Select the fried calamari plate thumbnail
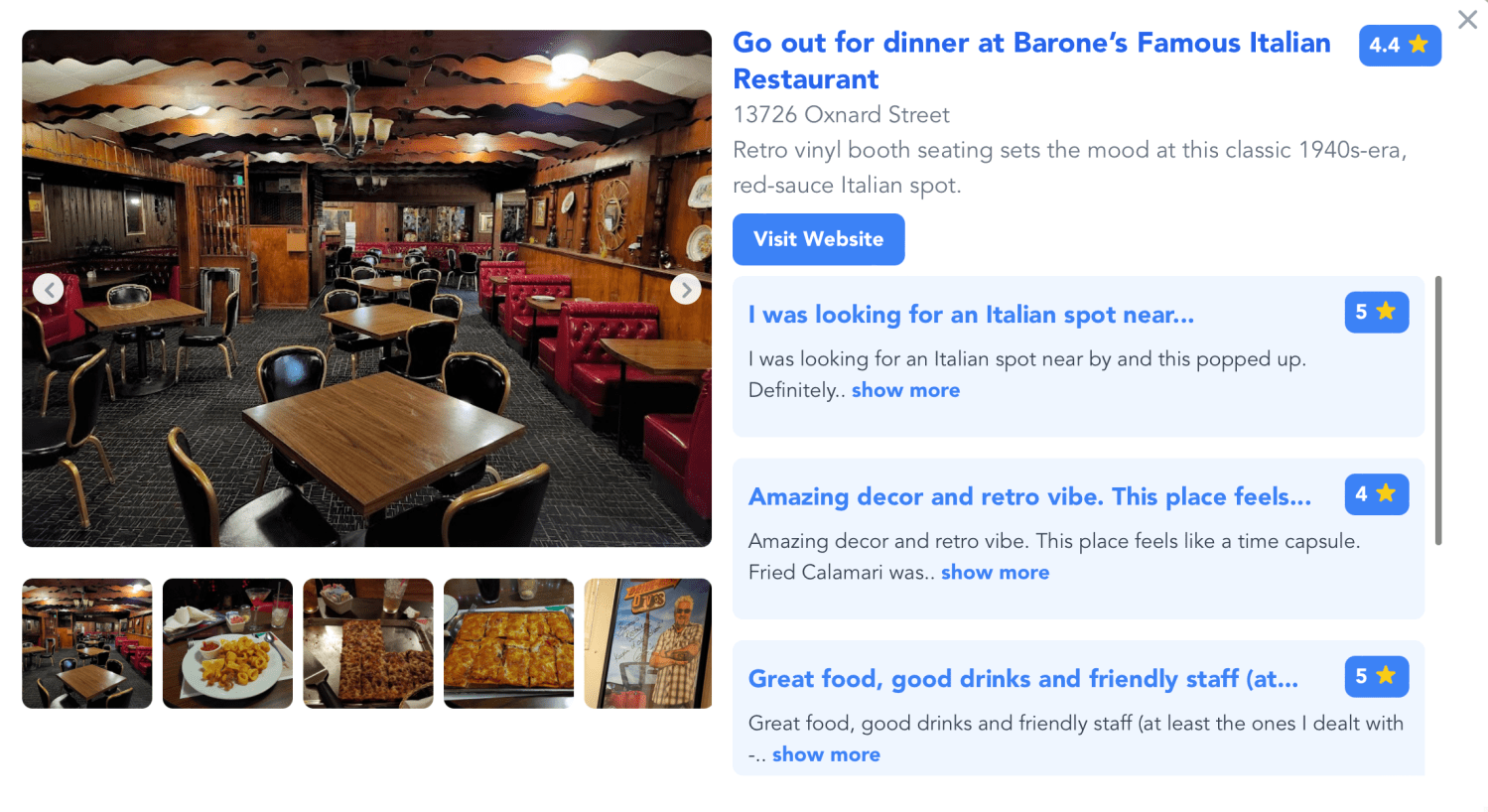1488x812 pixels. 227,643
